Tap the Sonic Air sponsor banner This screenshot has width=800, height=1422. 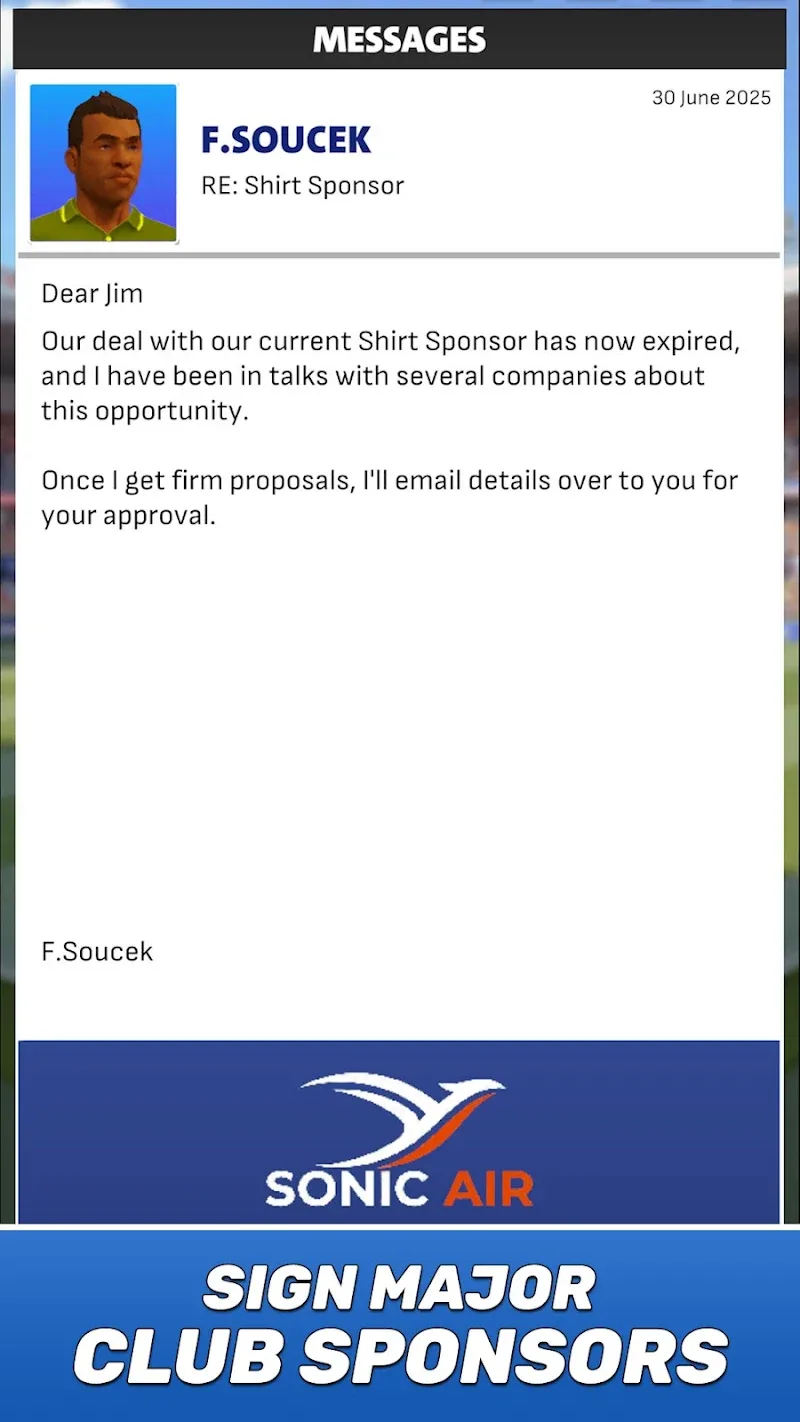(x=400, y=1130)
